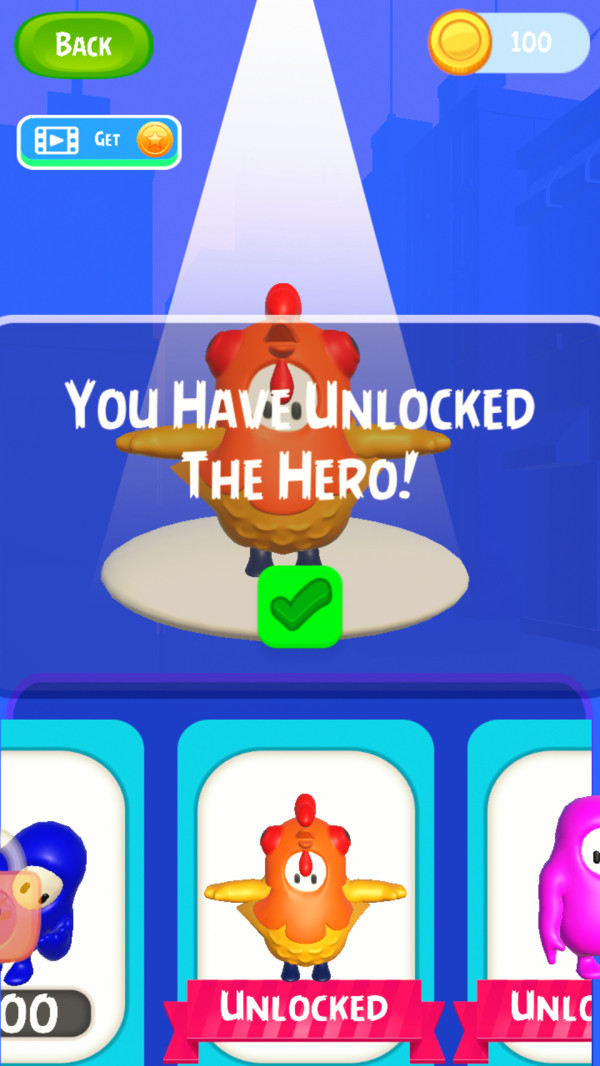Tap the green Back button
600x1066 pixels.
click(83, 44)
